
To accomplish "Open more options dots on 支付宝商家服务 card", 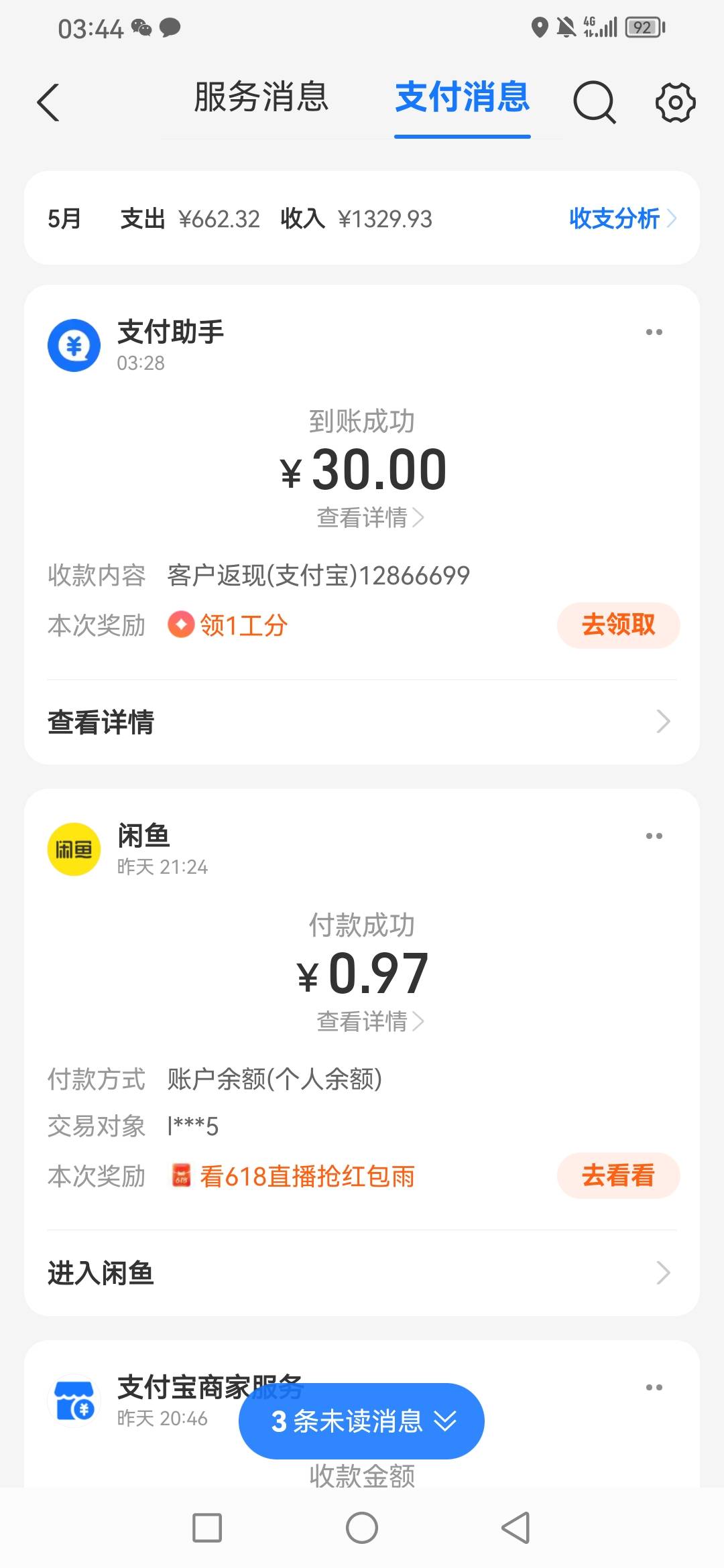I will point(654,1388).
